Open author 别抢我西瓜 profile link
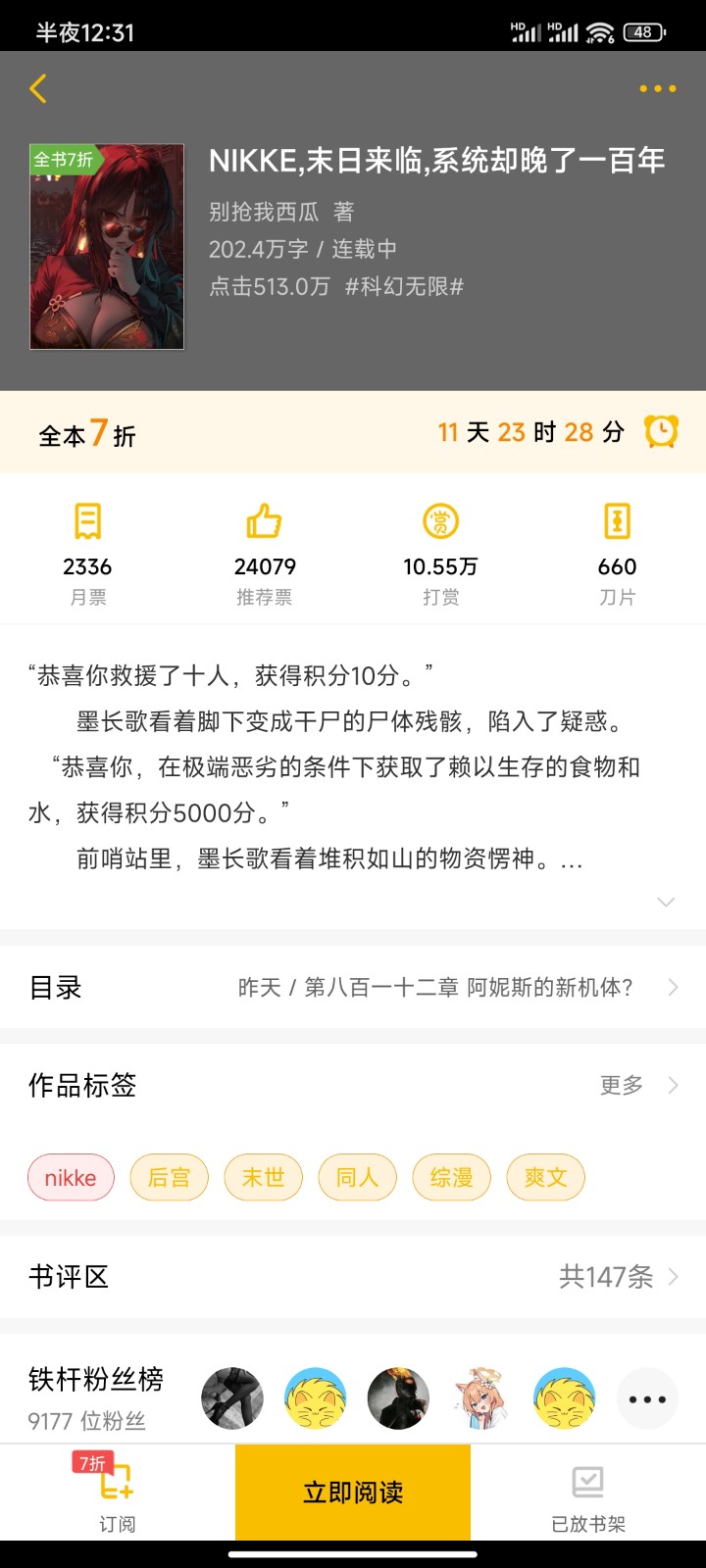706x1568 pixels. (265, 212)
